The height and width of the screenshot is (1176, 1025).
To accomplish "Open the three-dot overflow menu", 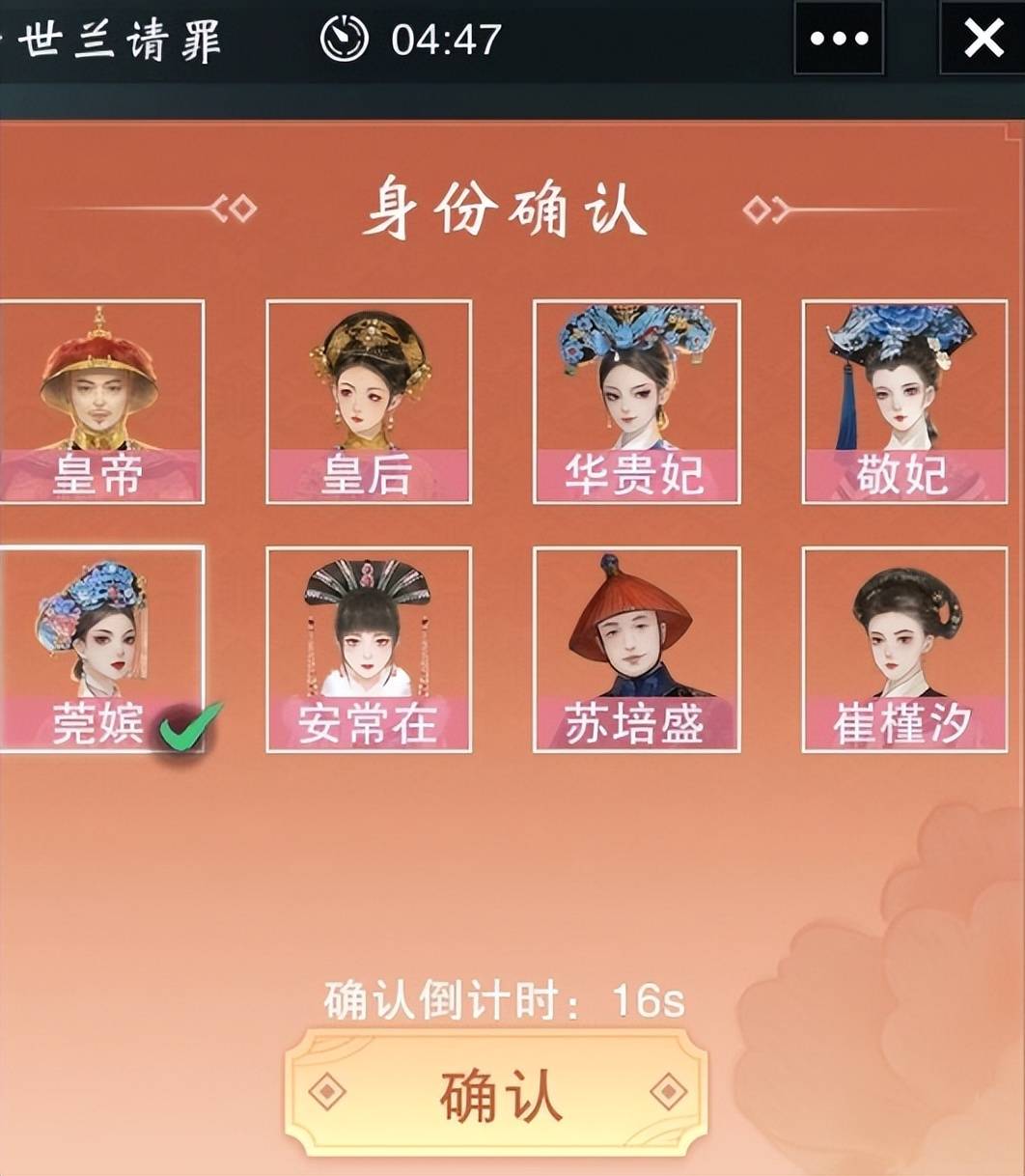I will click(x=838, y=39).
